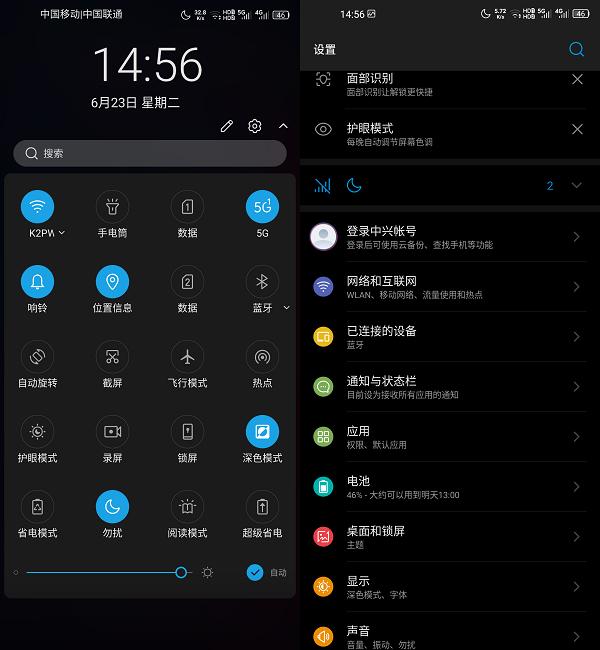
Task: Enable 蓝牙 Bluetooth
Action: tap(262, 282)
